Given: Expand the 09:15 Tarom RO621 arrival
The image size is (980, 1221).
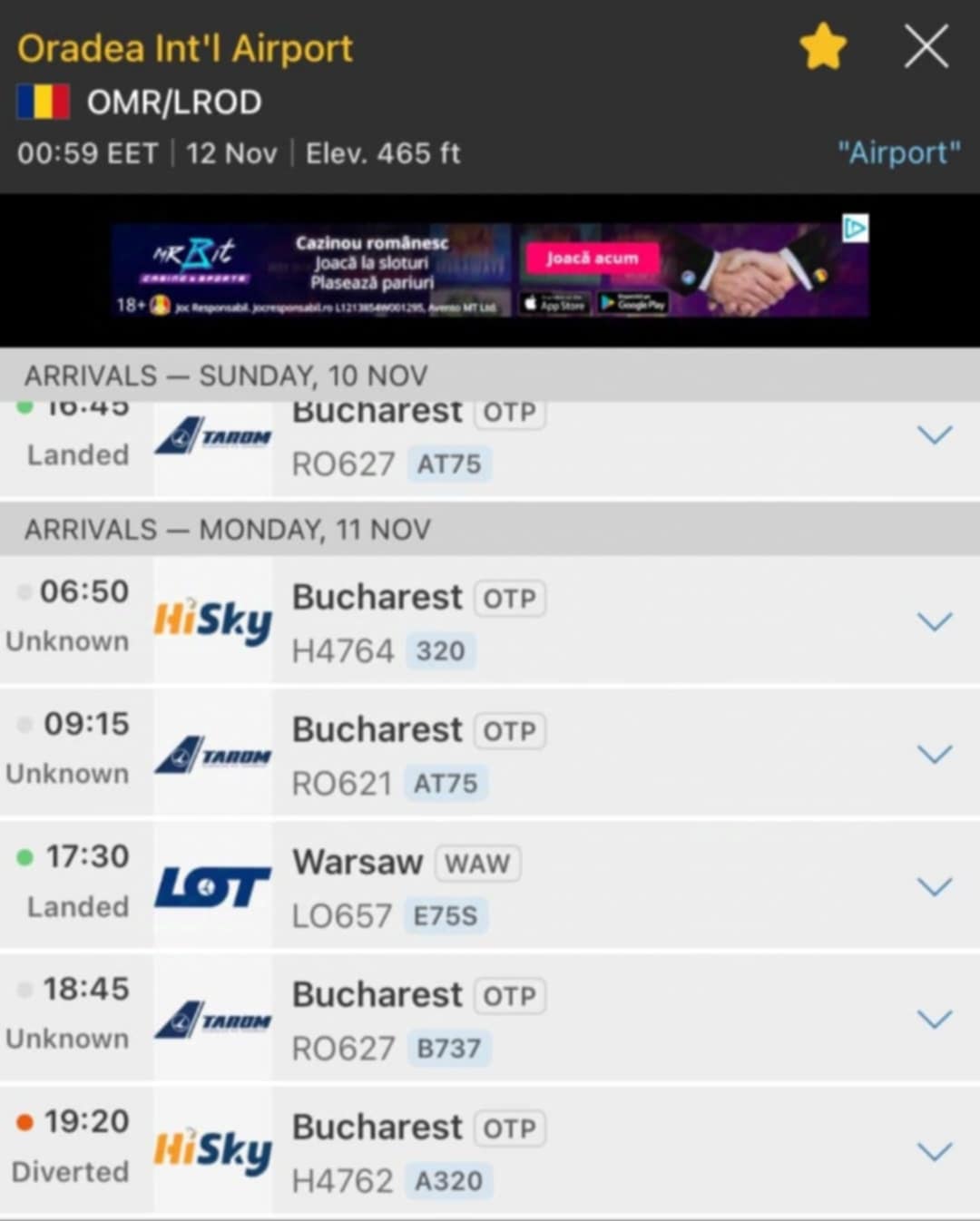Looking at the screenshot, I should click(934, 754).
